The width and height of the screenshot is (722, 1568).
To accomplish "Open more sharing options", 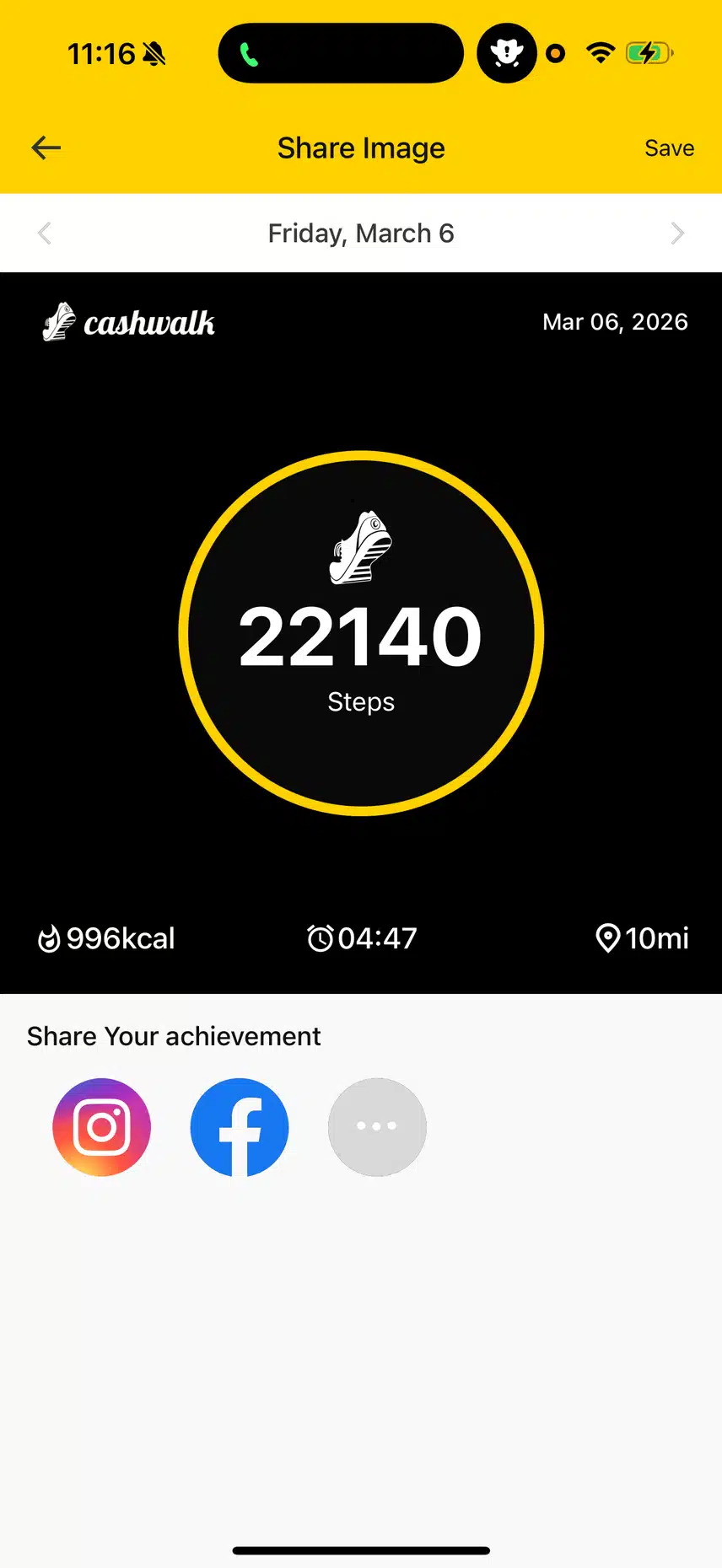I will (376, 1127).
